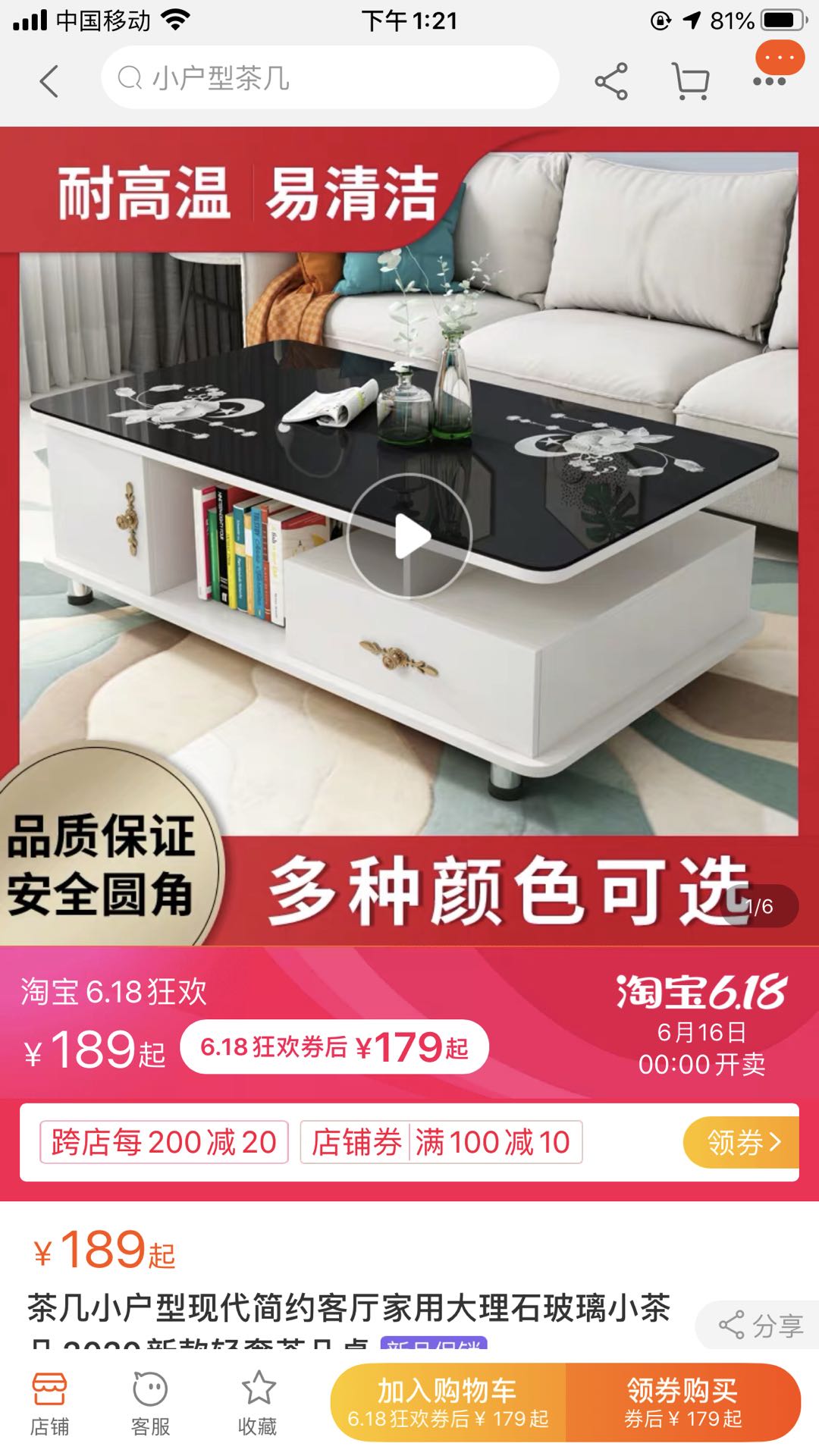Tap 领券购买 to buy with coupon
Viewport: 819px width, 1456px height.
coord(683,1402)
